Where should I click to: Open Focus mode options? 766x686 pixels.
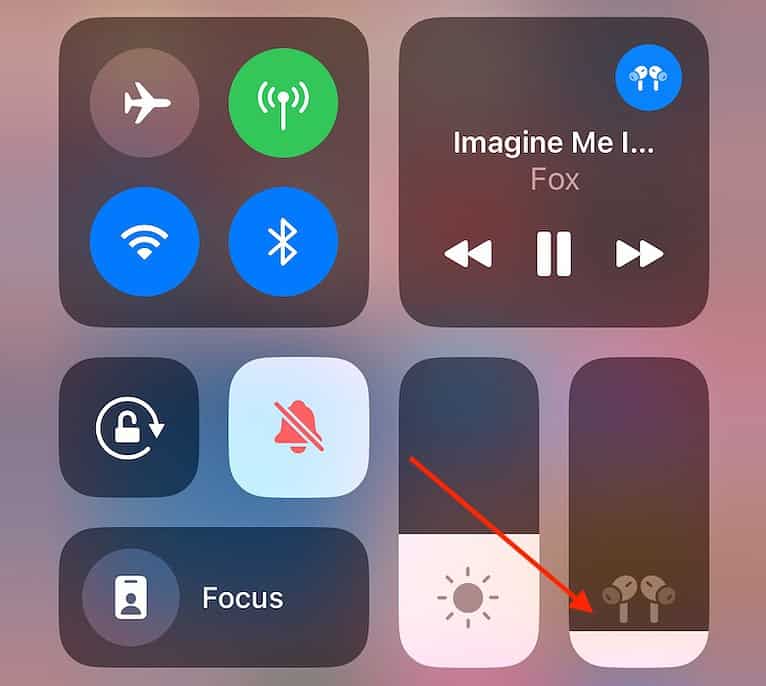[214, 598]
